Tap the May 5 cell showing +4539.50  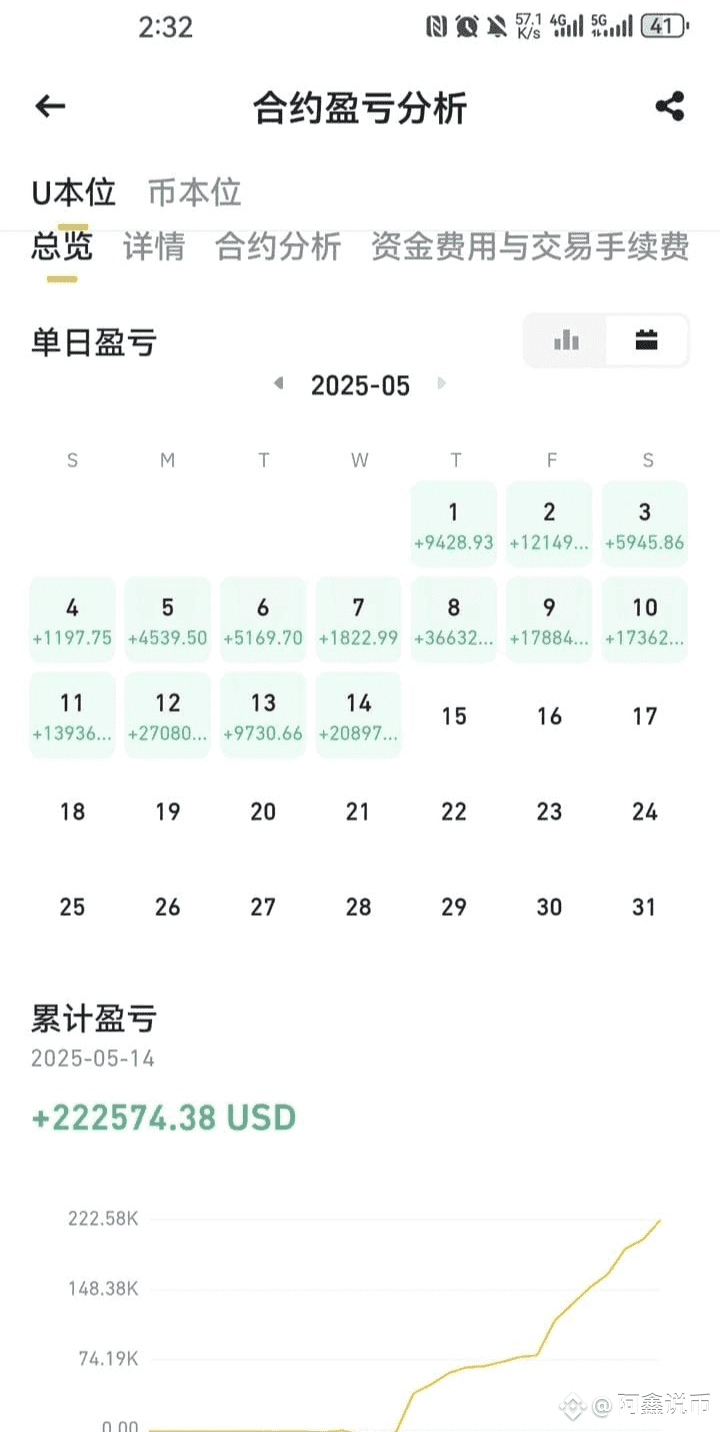click(x=168, y=619)
